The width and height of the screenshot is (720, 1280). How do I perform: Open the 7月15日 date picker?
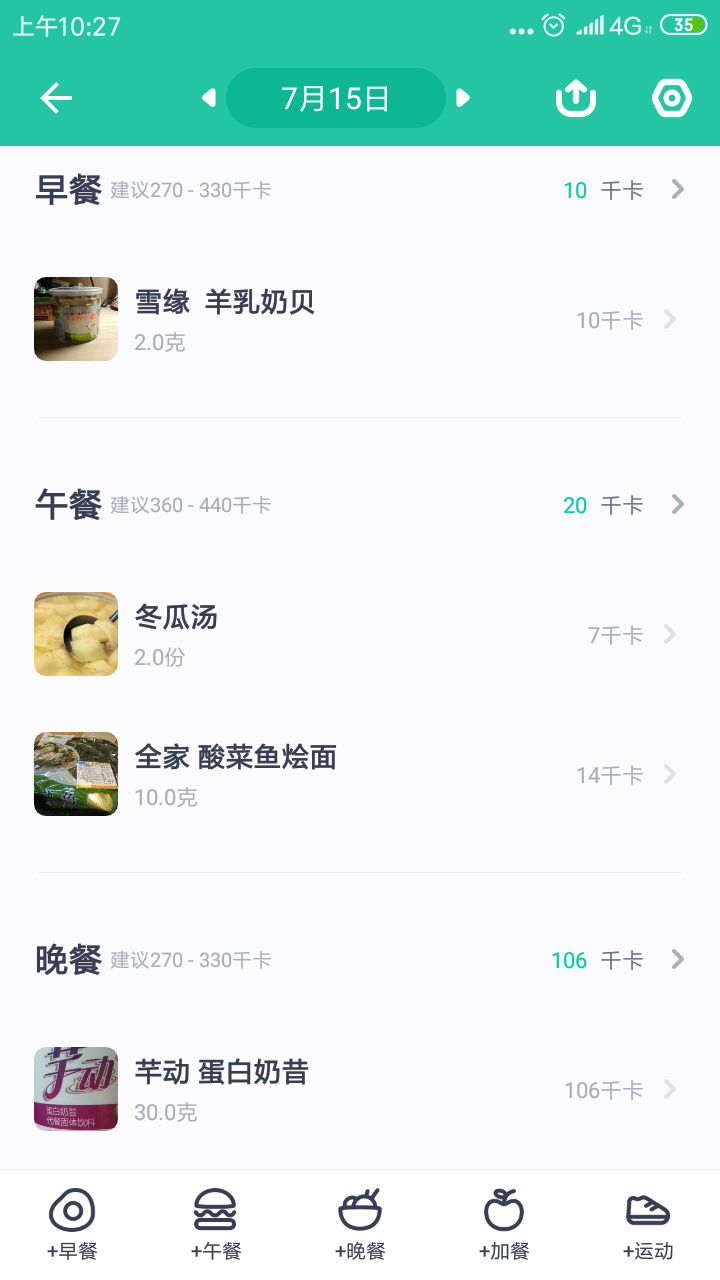[335, 98]
